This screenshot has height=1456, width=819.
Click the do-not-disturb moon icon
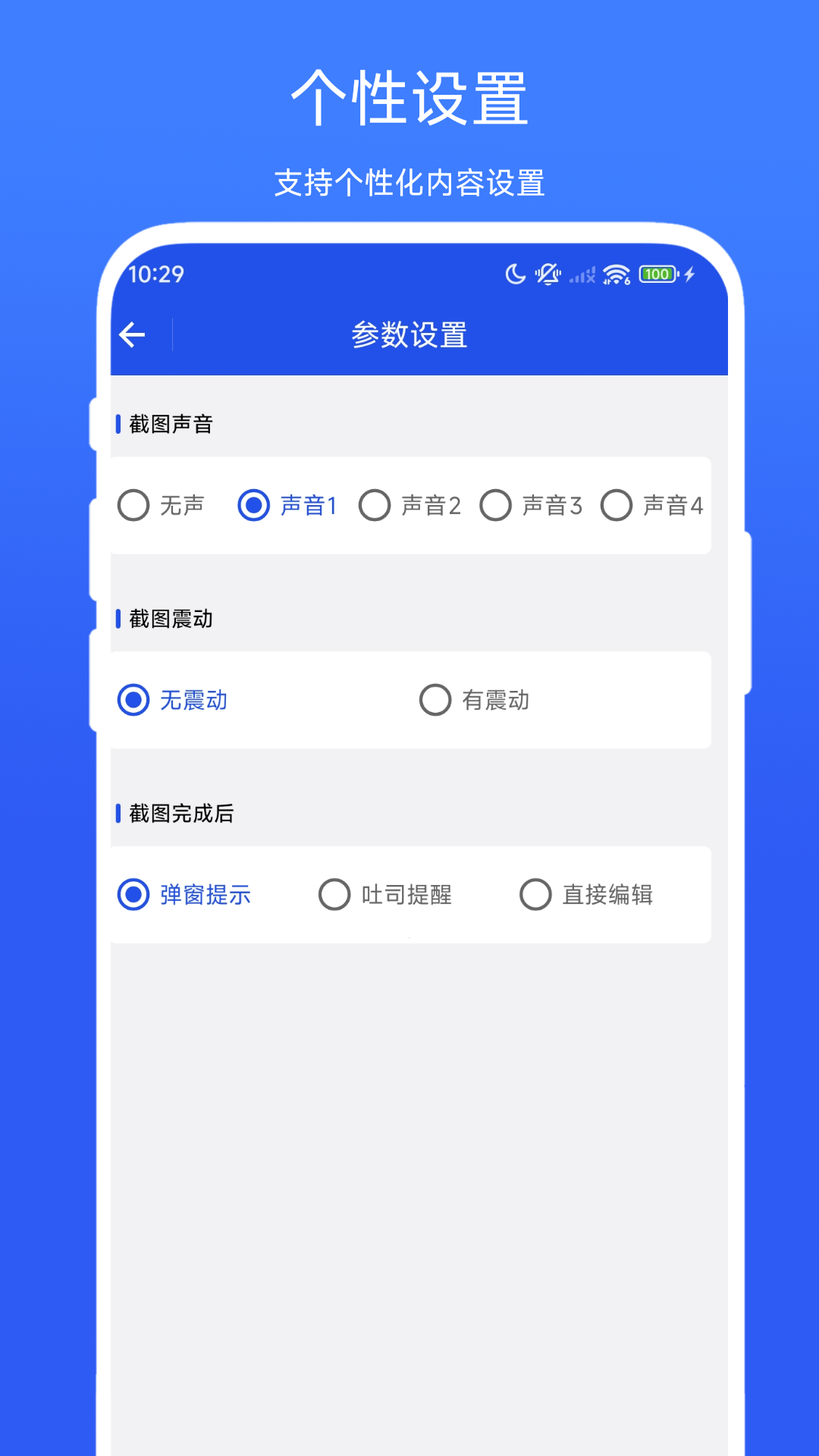tap(516, 275)
